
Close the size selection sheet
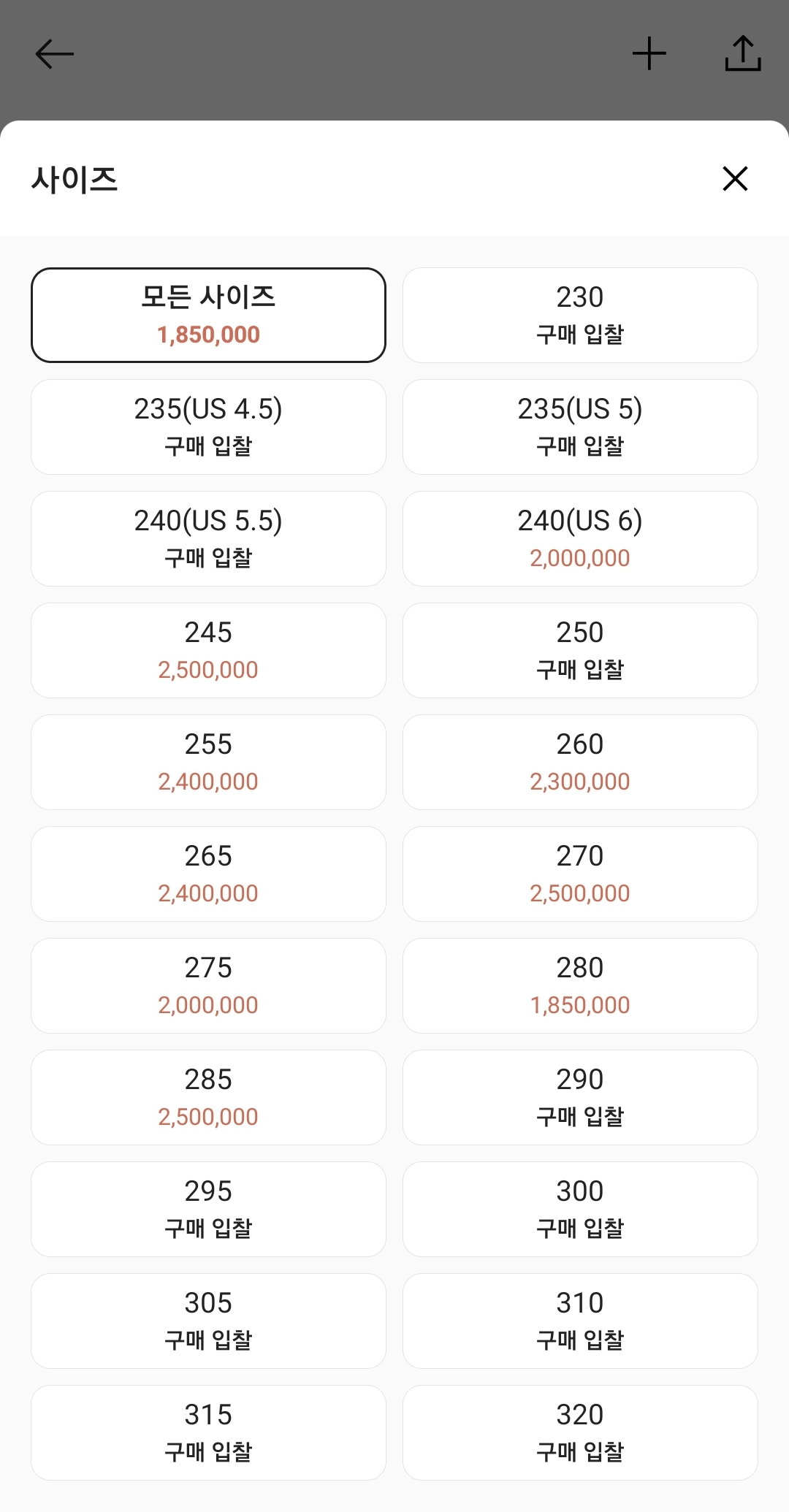(x=734, y=178)
